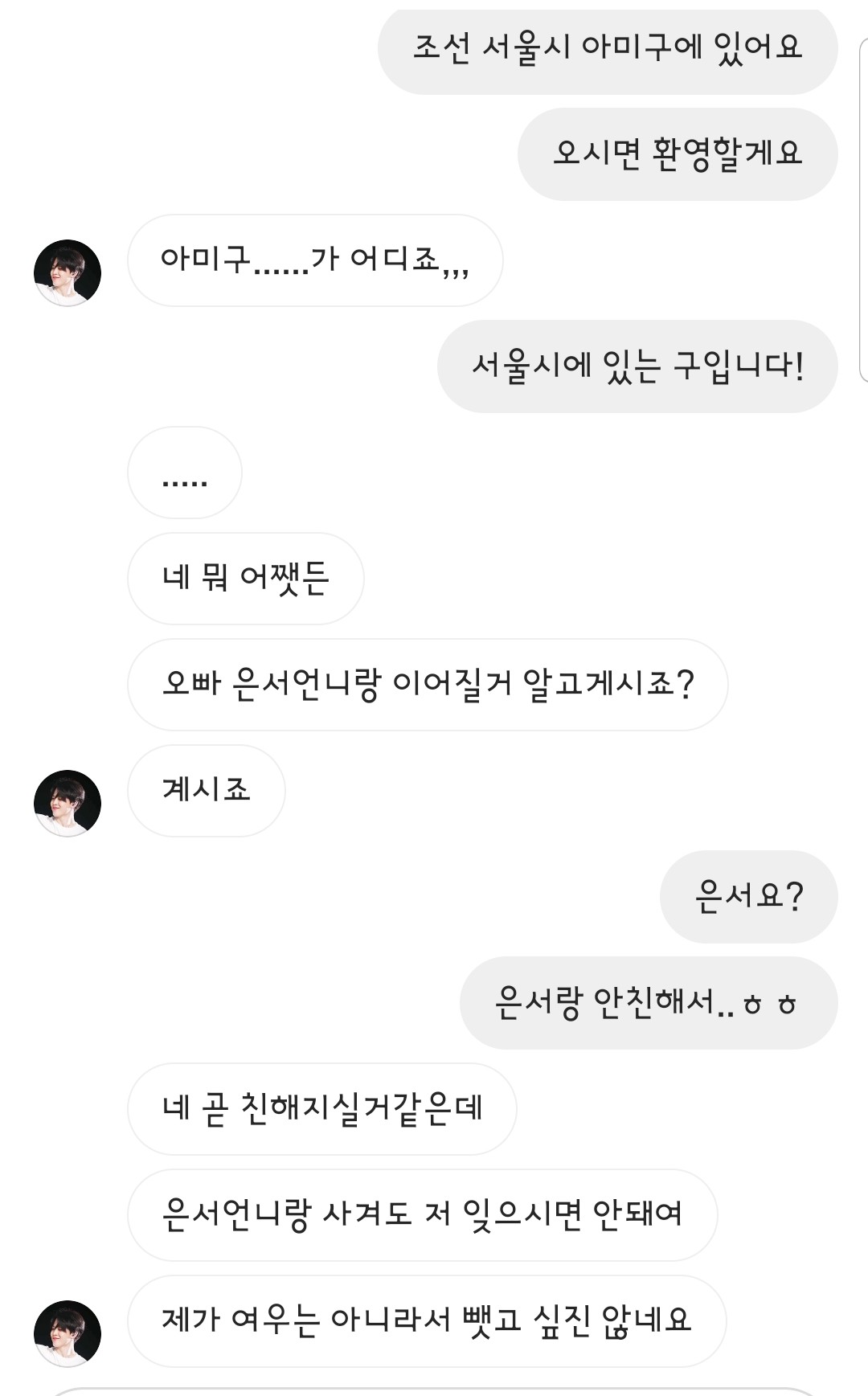The width and height of the screenshot is (868, 1396).
Task: View profile from avatar beside "제가 여우는 아니라서" message
Action: pyautogui.click(x=68, y=1333)
